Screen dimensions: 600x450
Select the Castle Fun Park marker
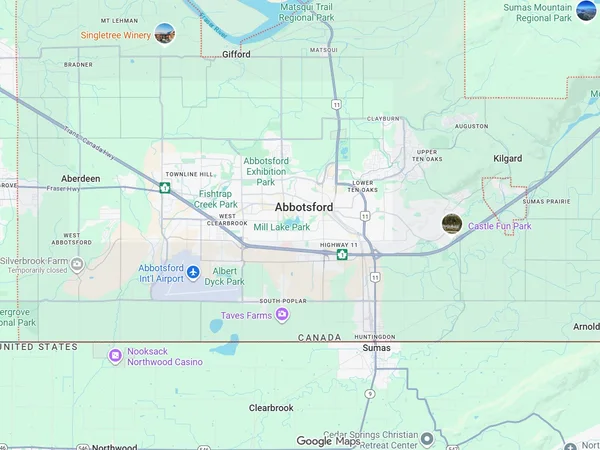point(452,224)
